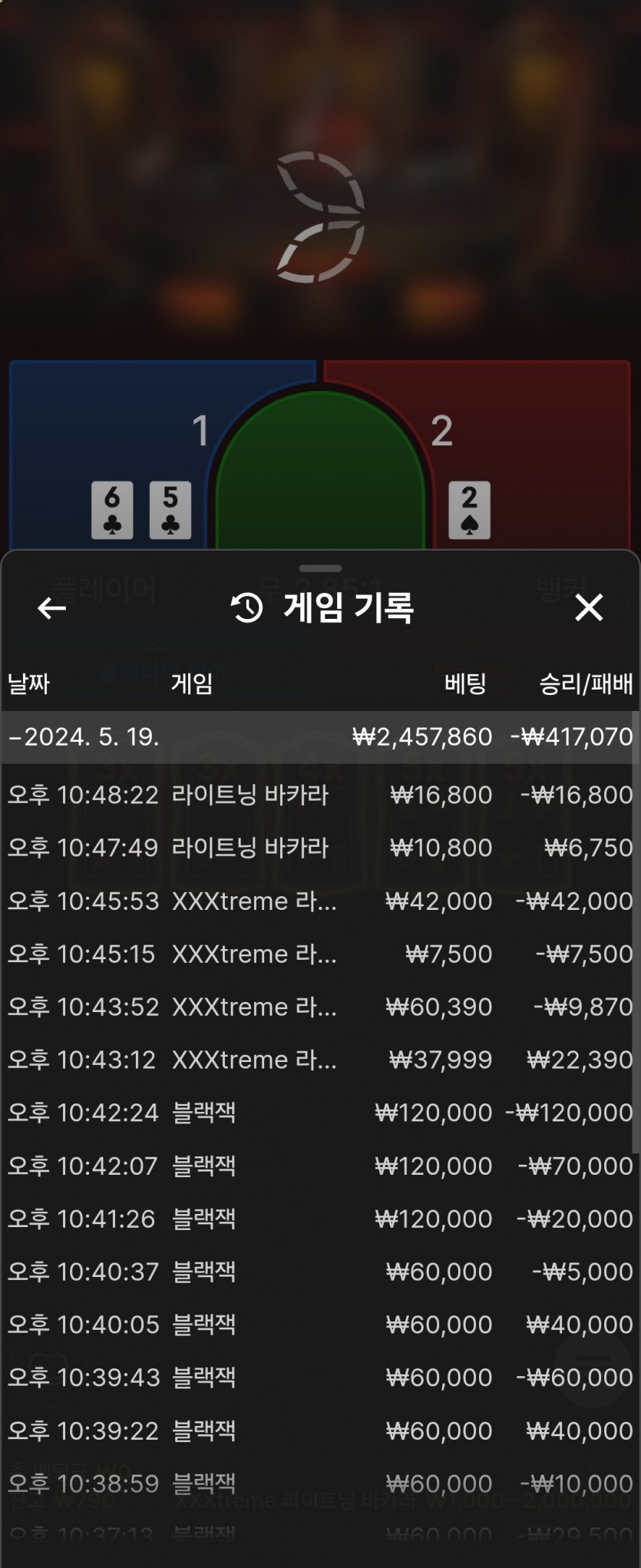641x1568 pixels.
Task: Open the 10:42:24 블랙잭 record
Action: (319, 1113)
